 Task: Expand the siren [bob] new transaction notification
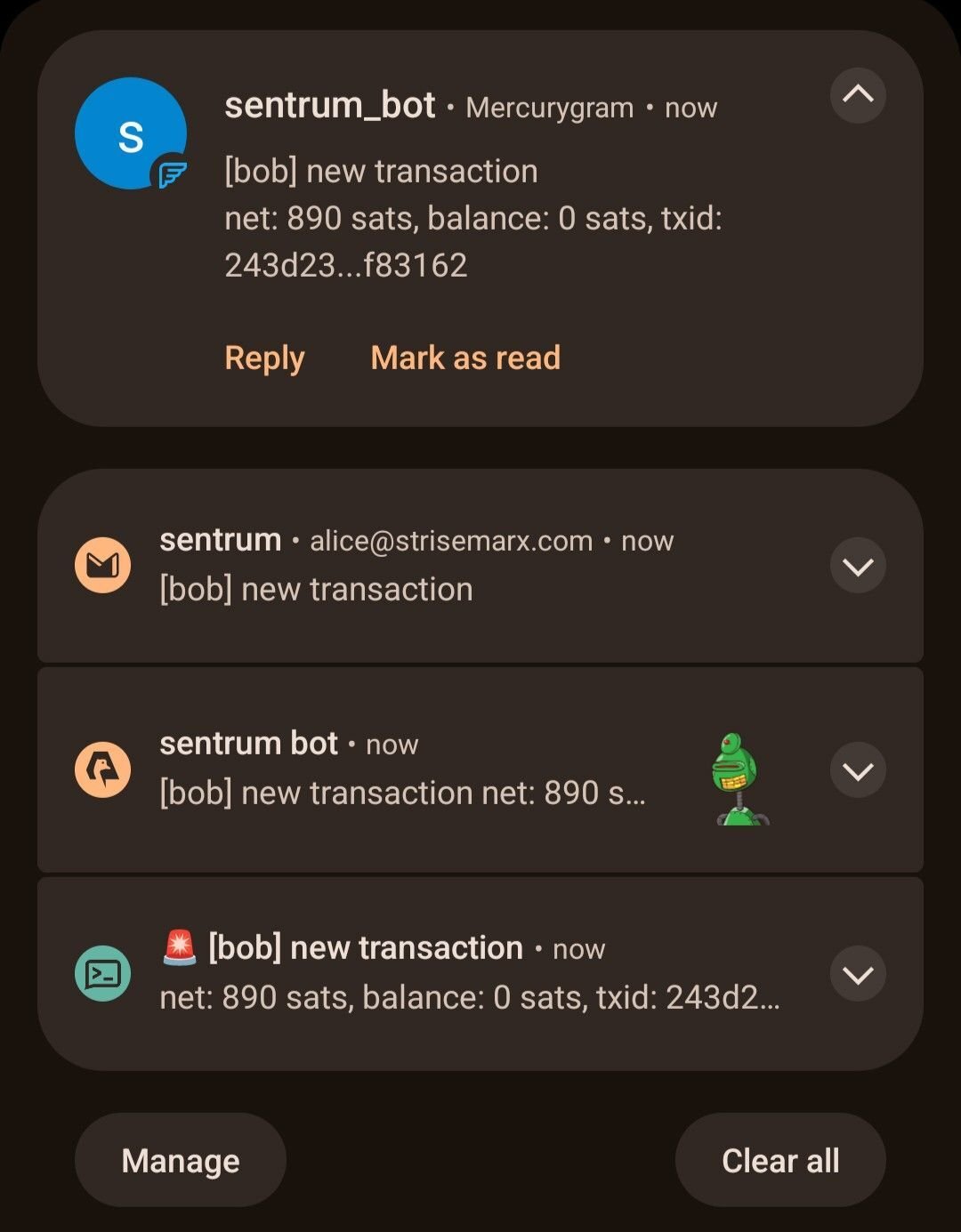(857, 975)
